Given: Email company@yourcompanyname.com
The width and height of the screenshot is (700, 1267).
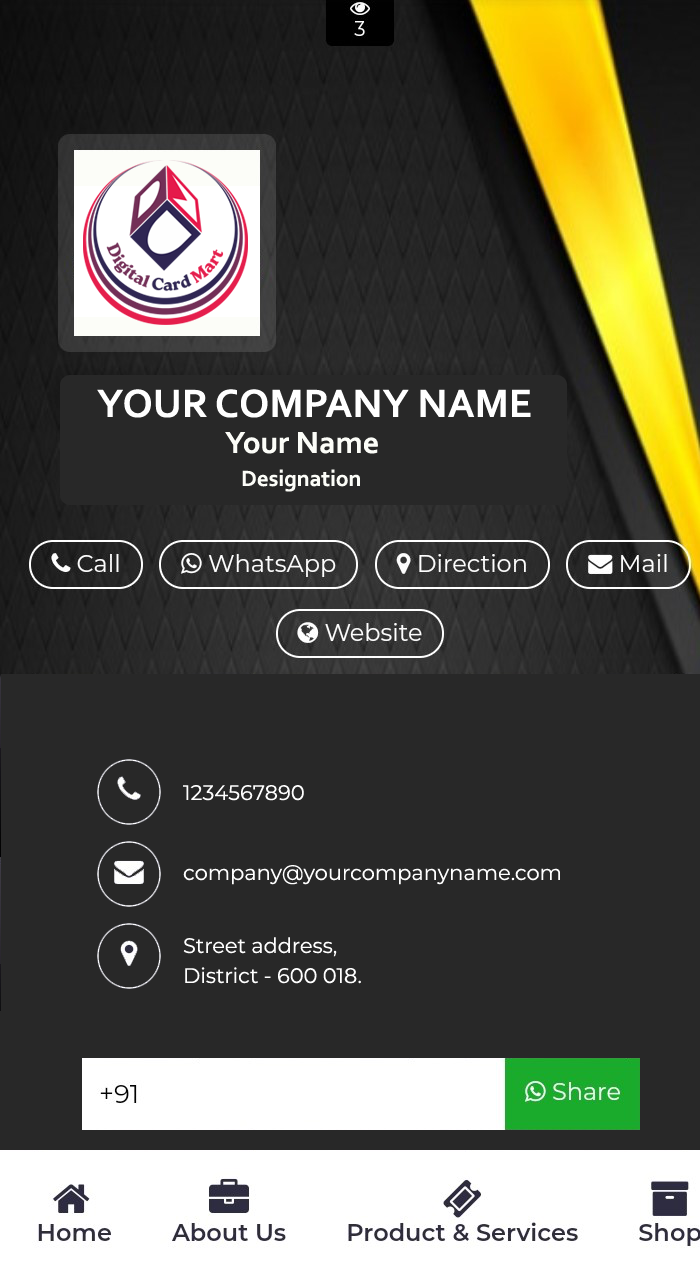Looking at the screenshot, I should [371, 873].
